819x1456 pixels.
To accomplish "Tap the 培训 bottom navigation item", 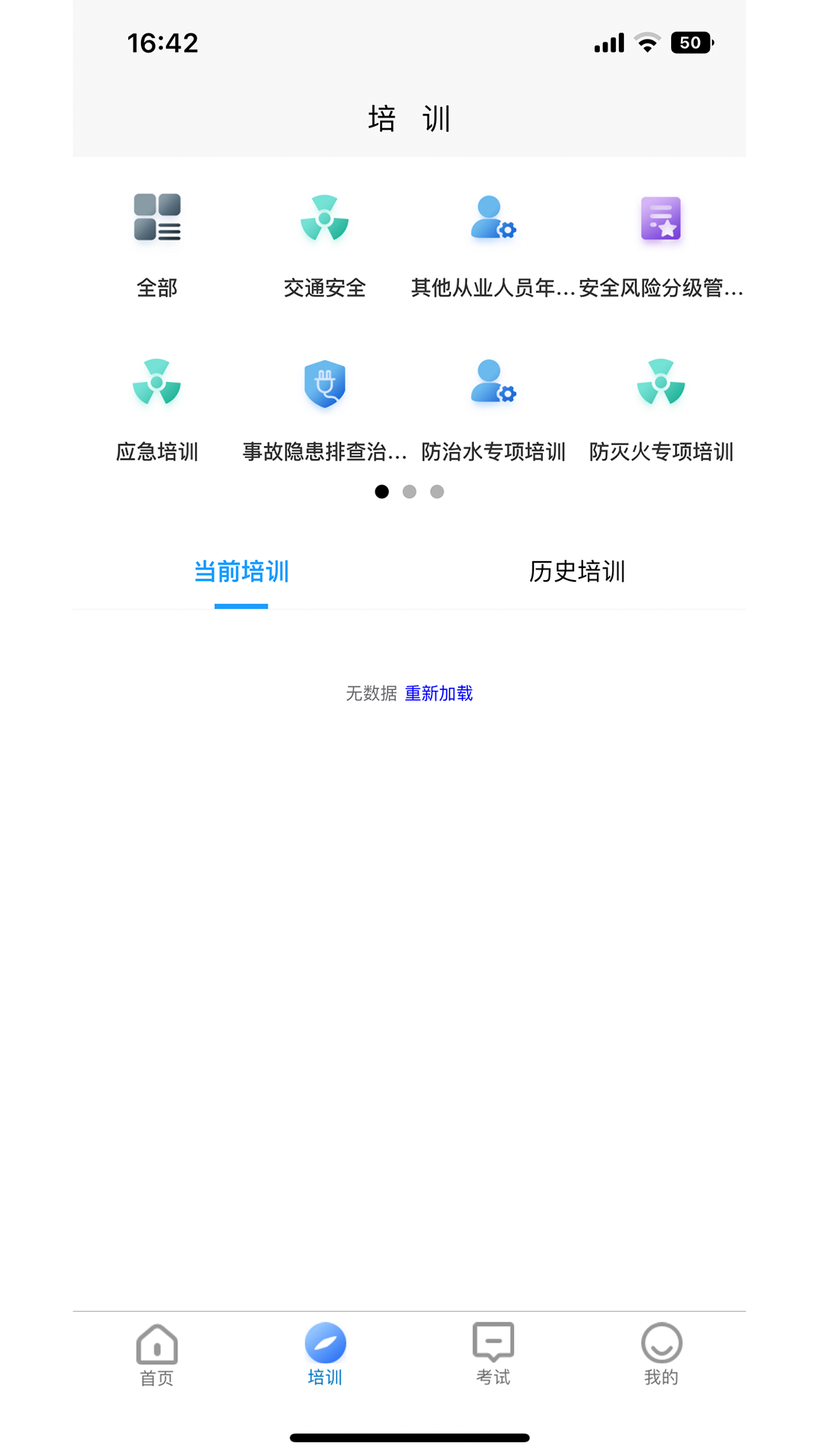I will [325, 1355].
